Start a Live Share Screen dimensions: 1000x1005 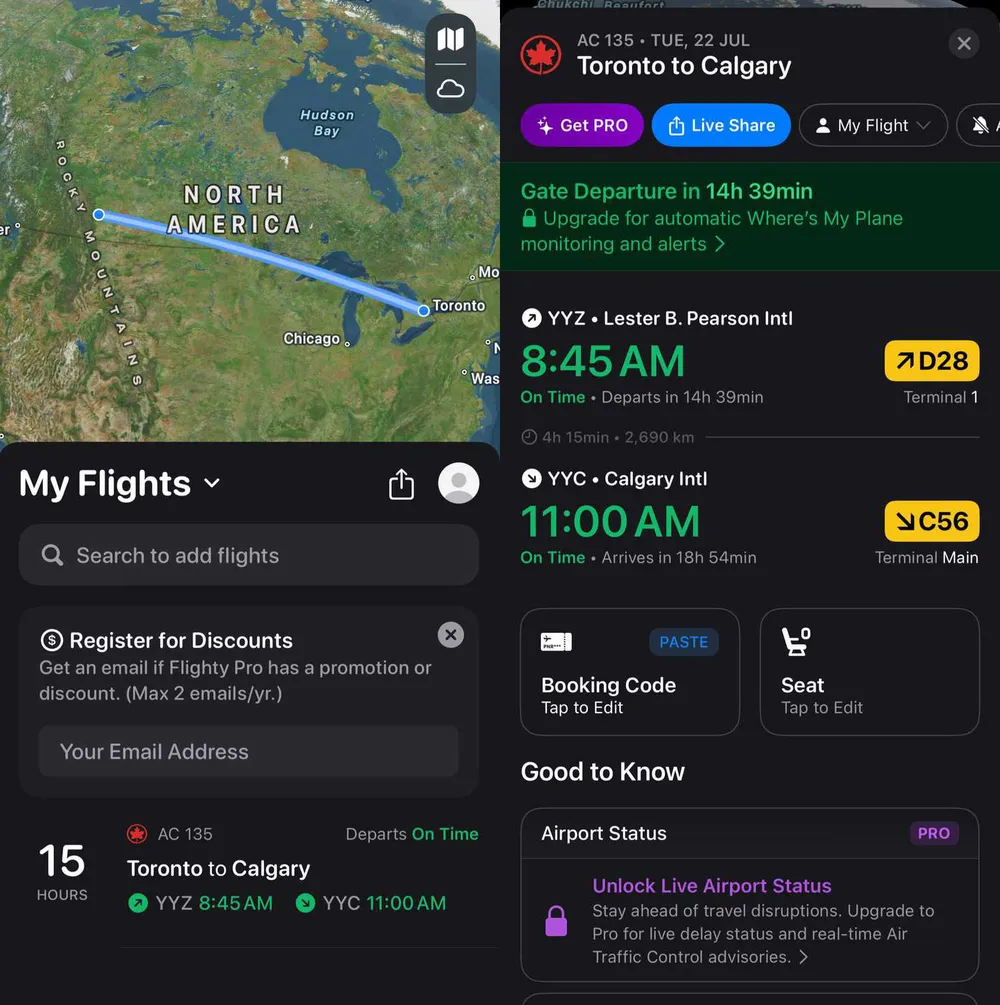tap(721, 125)
